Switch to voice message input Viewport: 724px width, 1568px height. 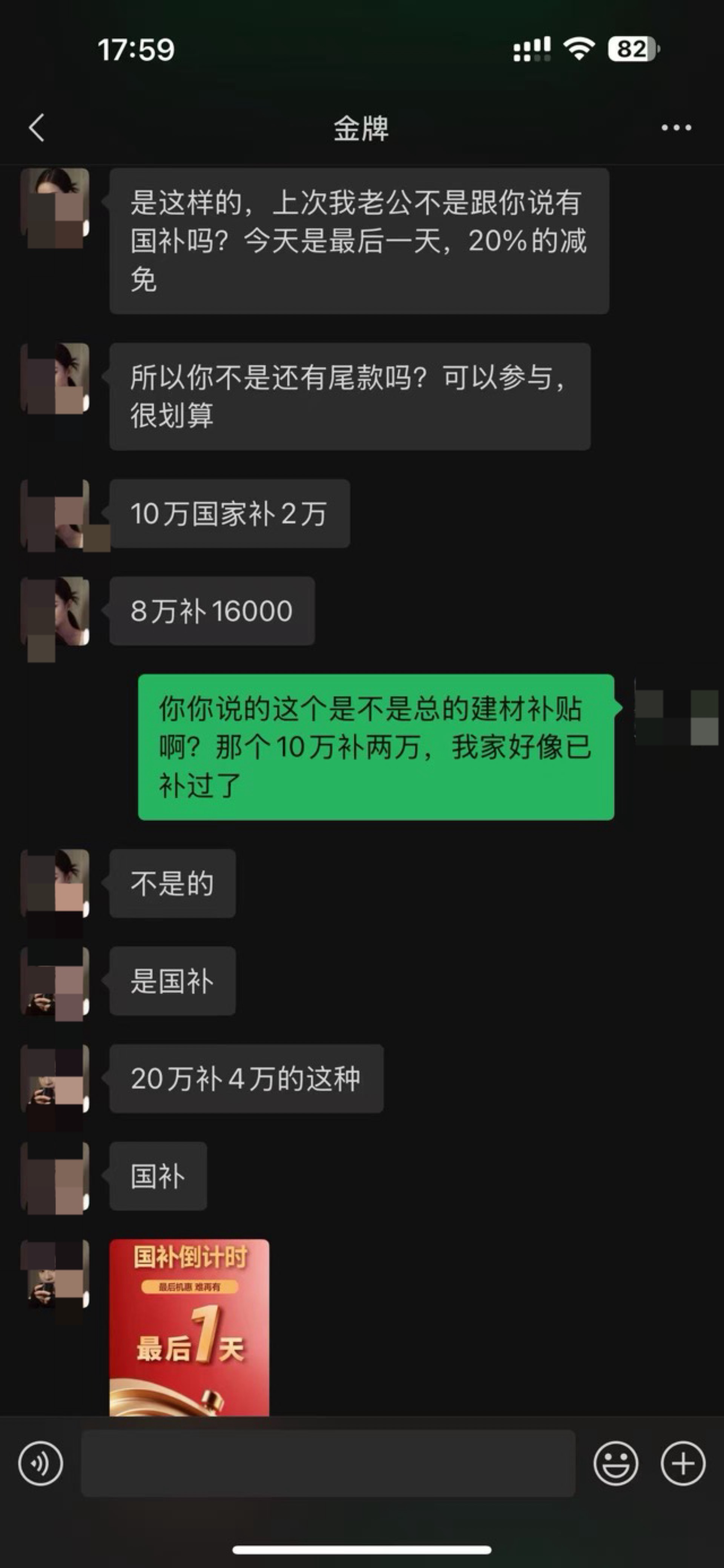(40, 1463)
